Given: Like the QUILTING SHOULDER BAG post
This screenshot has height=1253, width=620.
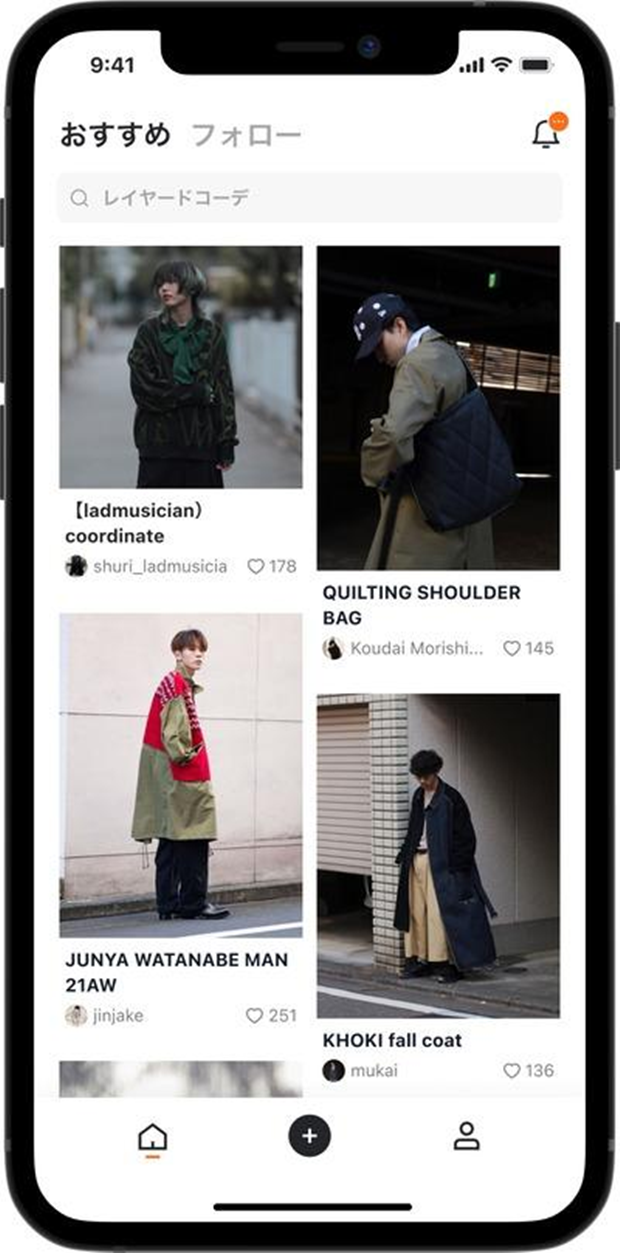Looking at the screenshot, I should click(x=512, y=648).
